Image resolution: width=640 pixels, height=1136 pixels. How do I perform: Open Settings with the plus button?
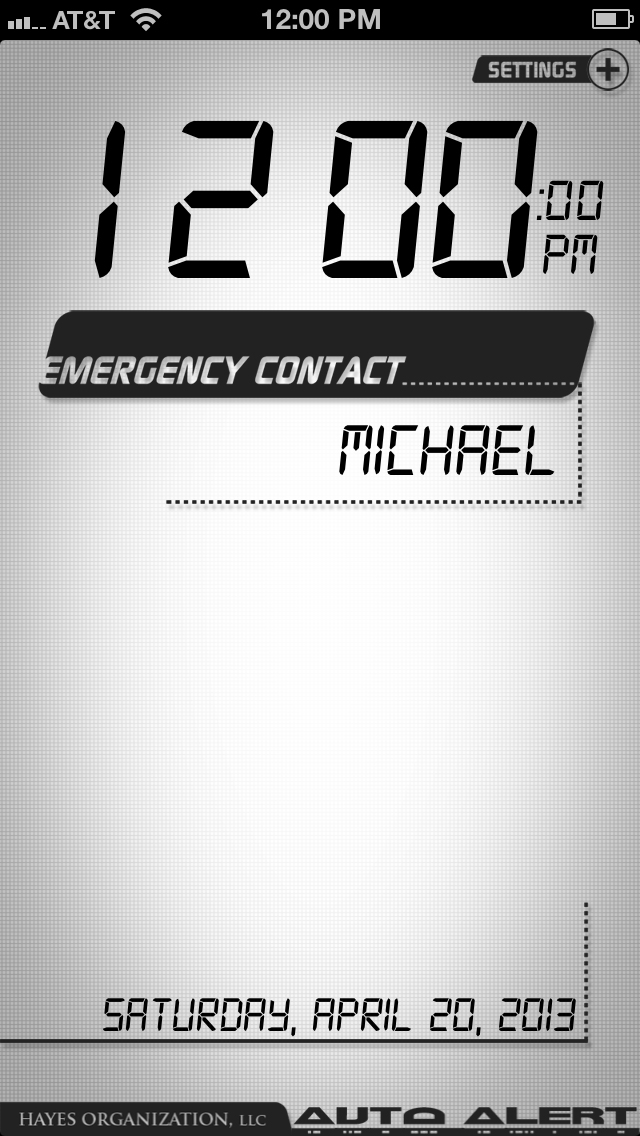[608, 70]
